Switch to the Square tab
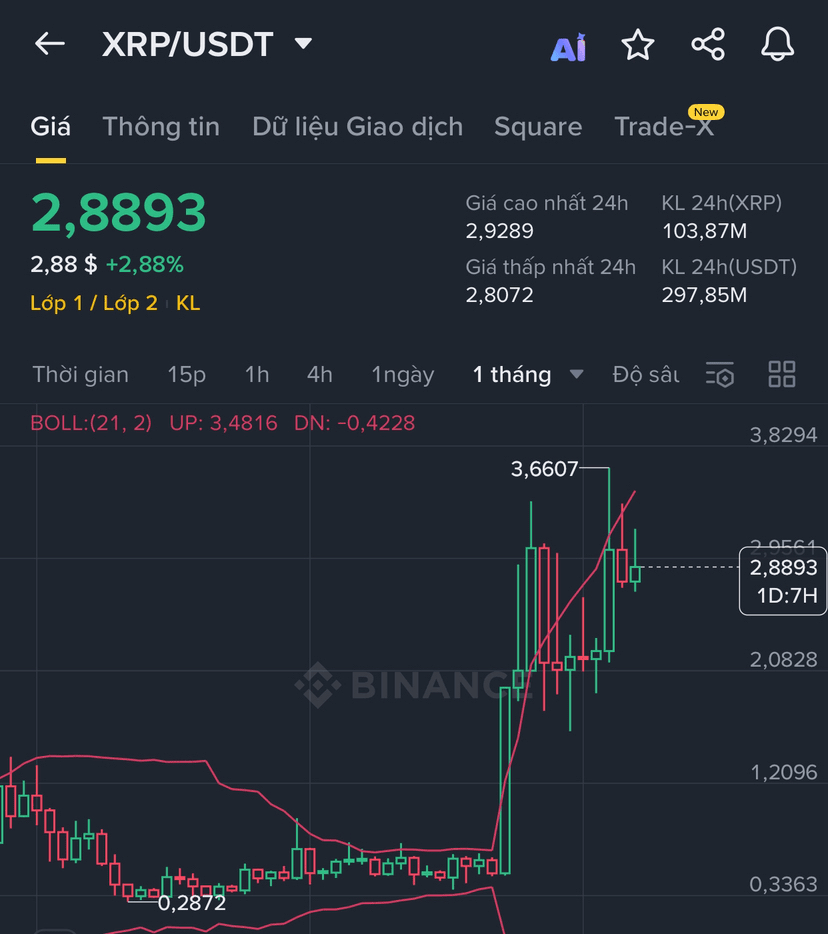This screenshot has height=934, width=828. (538, 127)
